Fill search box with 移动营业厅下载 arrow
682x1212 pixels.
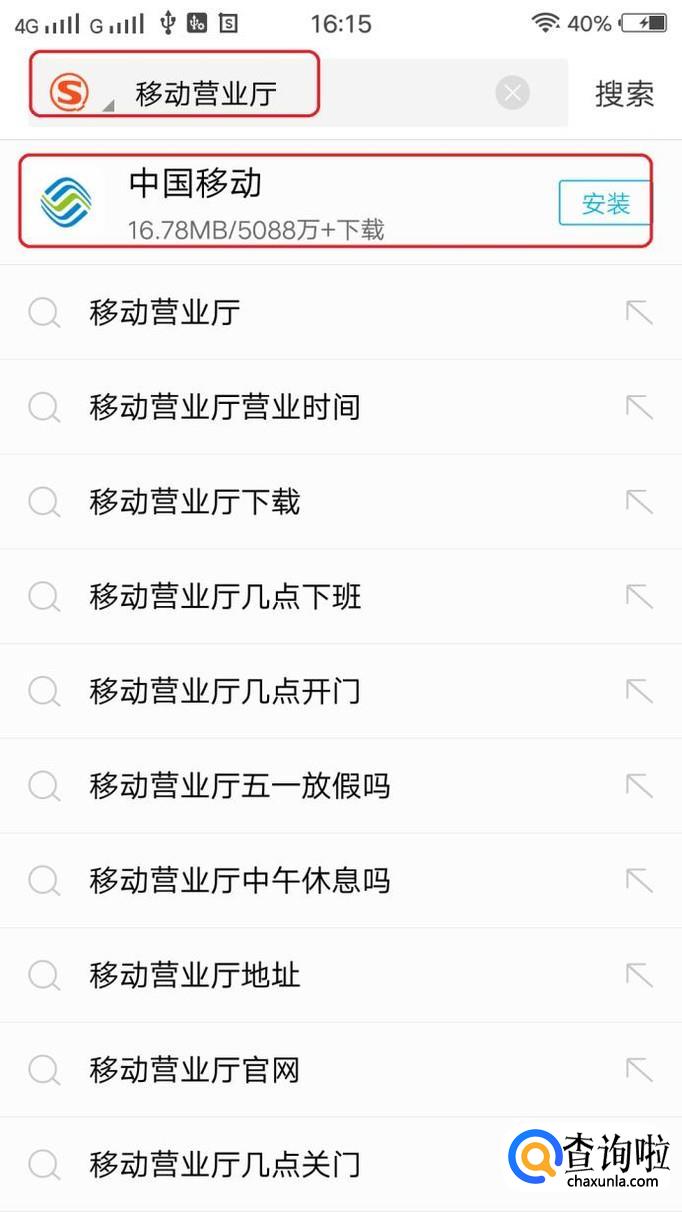tap(639, 502)
